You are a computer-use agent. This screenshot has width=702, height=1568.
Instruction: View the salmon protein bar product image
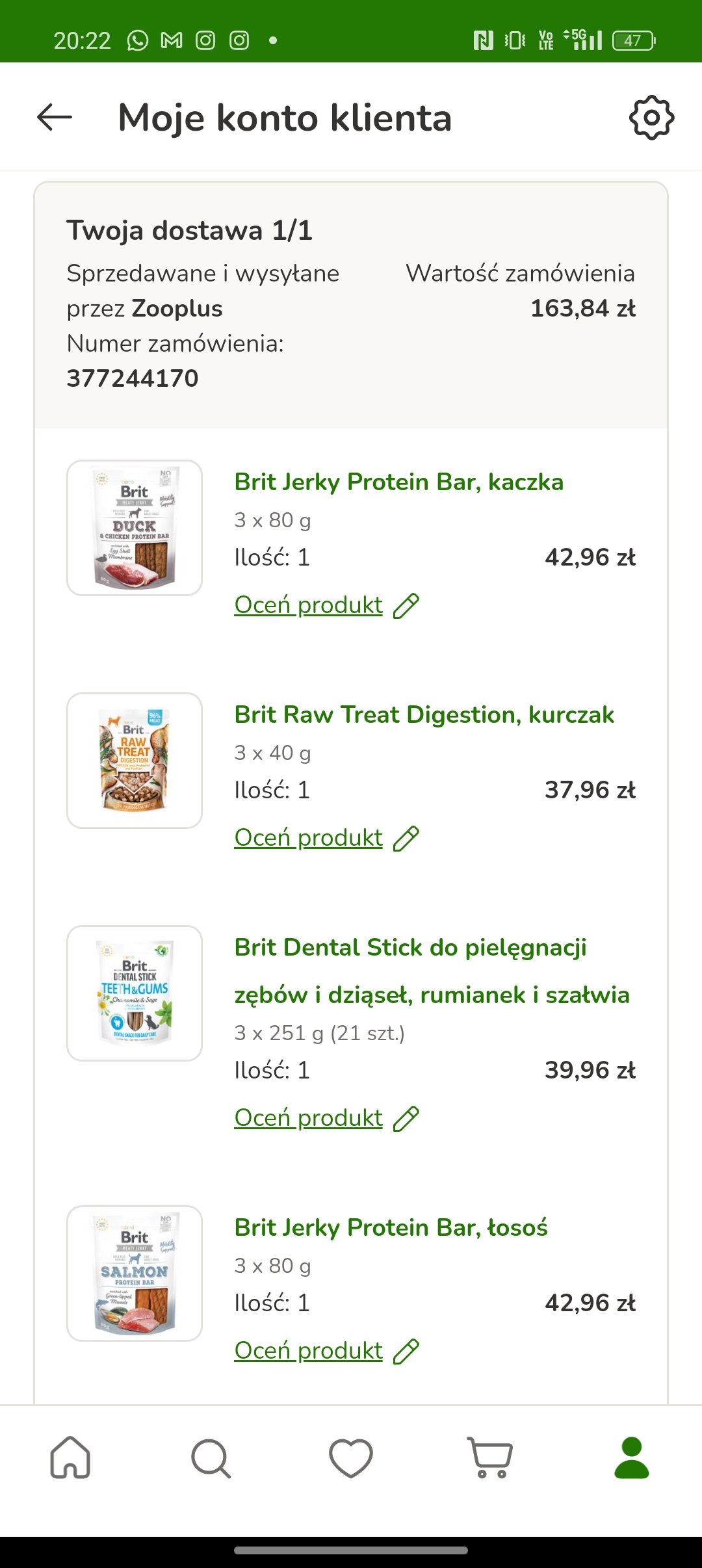(135, 1274)
